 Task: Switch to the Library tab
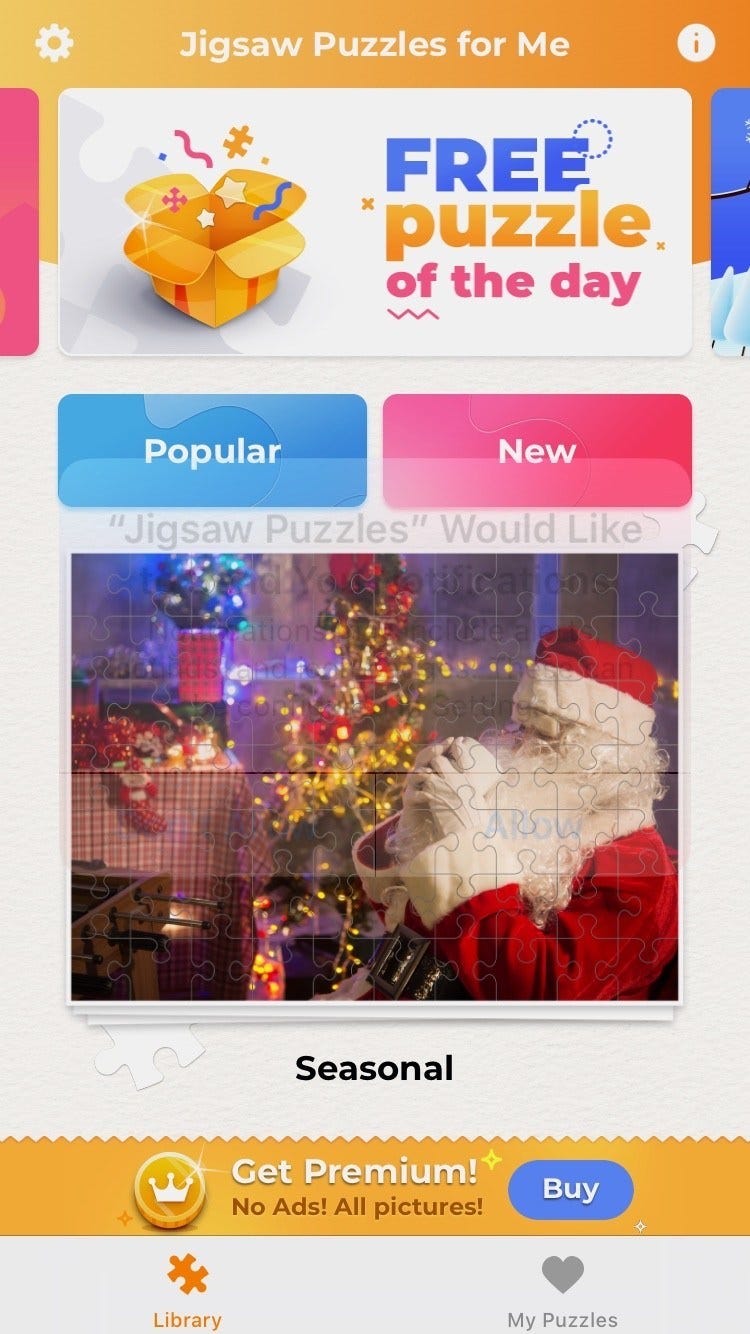pos(187,1290)
